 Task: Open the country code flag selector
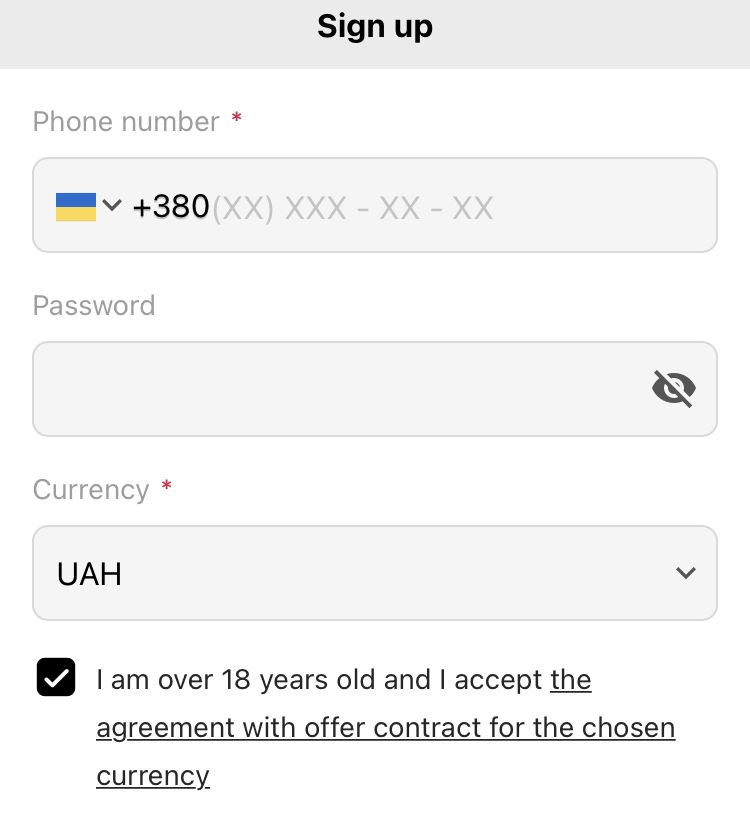click(88, 206)
